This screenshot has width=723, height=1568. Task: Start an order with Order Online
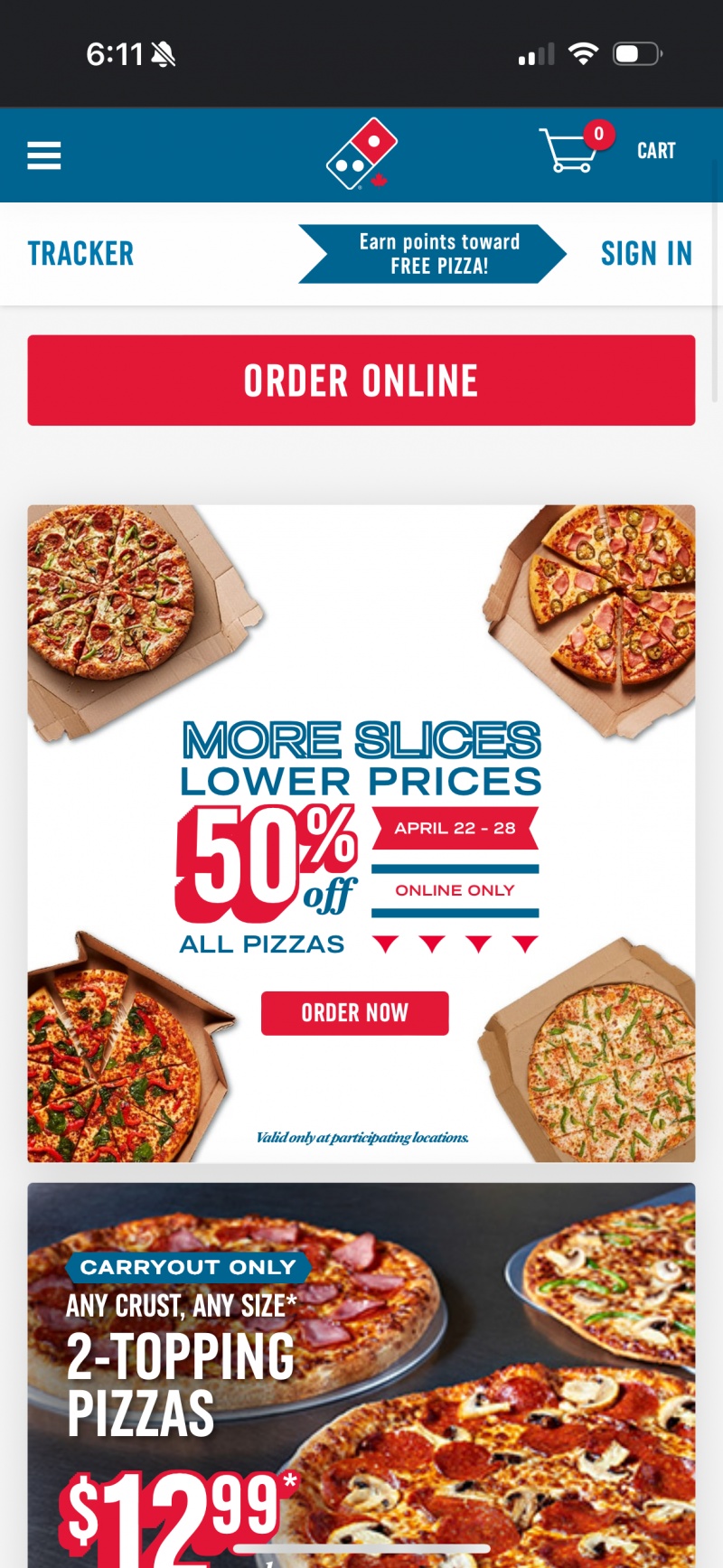[361, 380]
